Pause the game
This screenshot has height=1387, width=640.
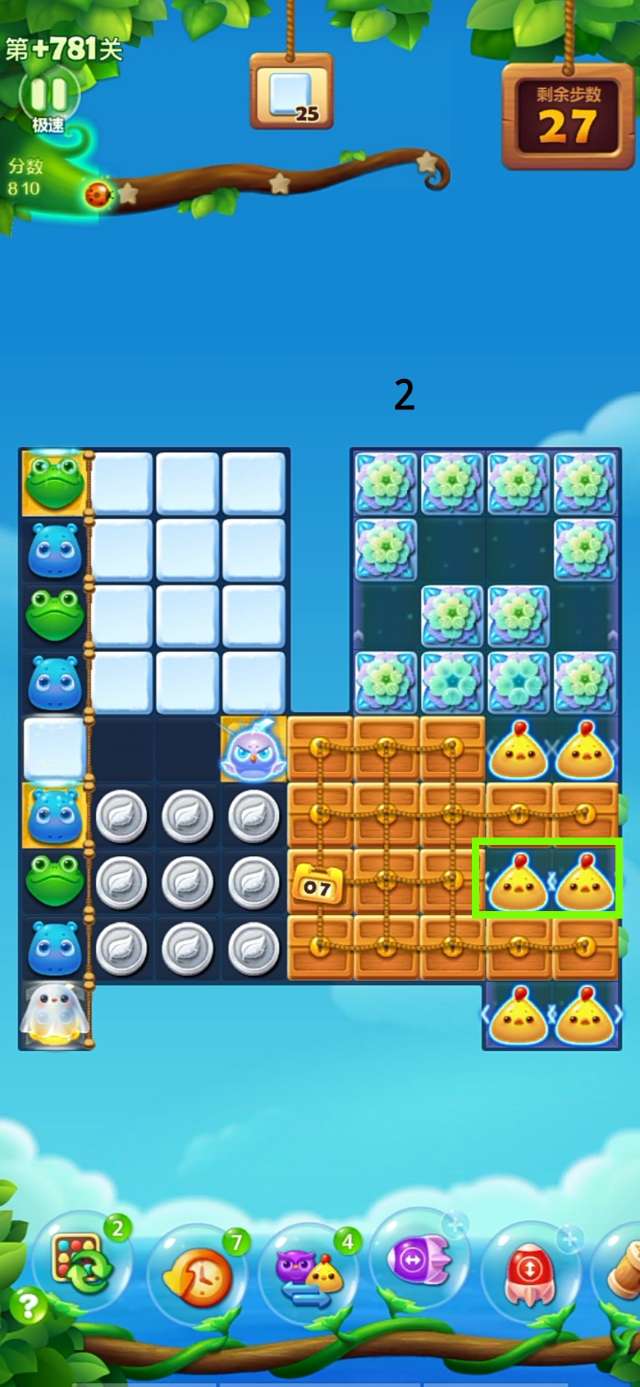tap(48, 95)
